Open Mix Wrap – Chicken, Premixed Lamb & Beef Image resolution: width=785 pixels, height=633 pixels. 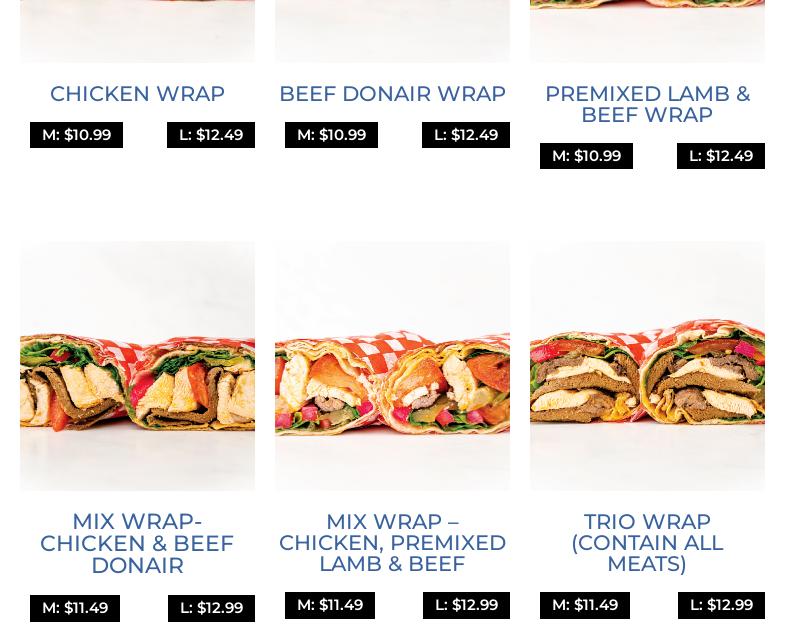[392, 543]
